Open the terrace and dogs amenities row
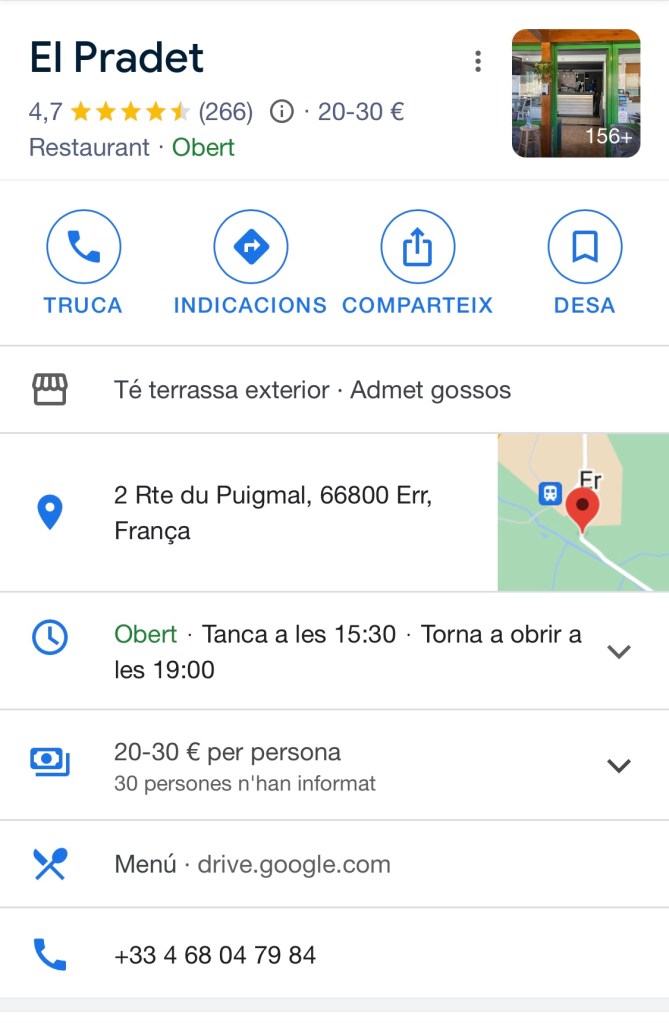 (312, 390)
